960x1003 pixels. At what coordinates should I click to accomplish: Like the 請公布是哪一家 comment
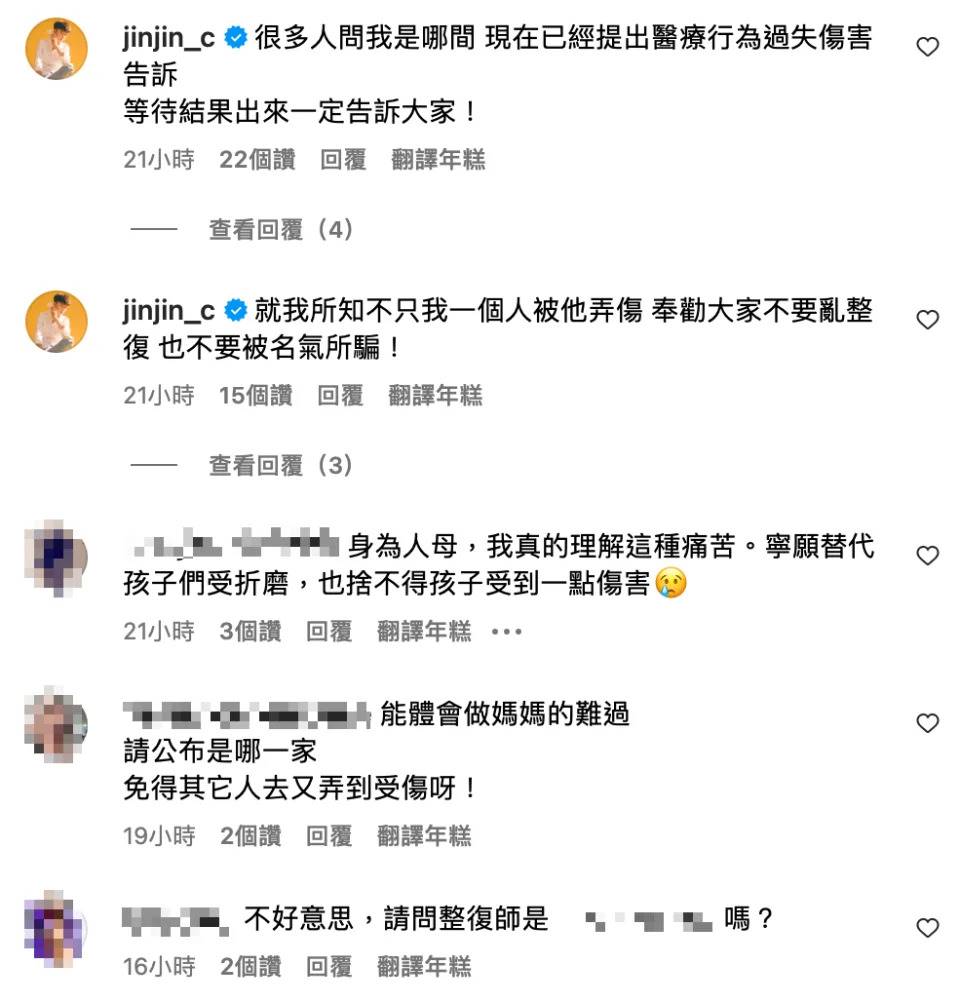tap(928, 723)
